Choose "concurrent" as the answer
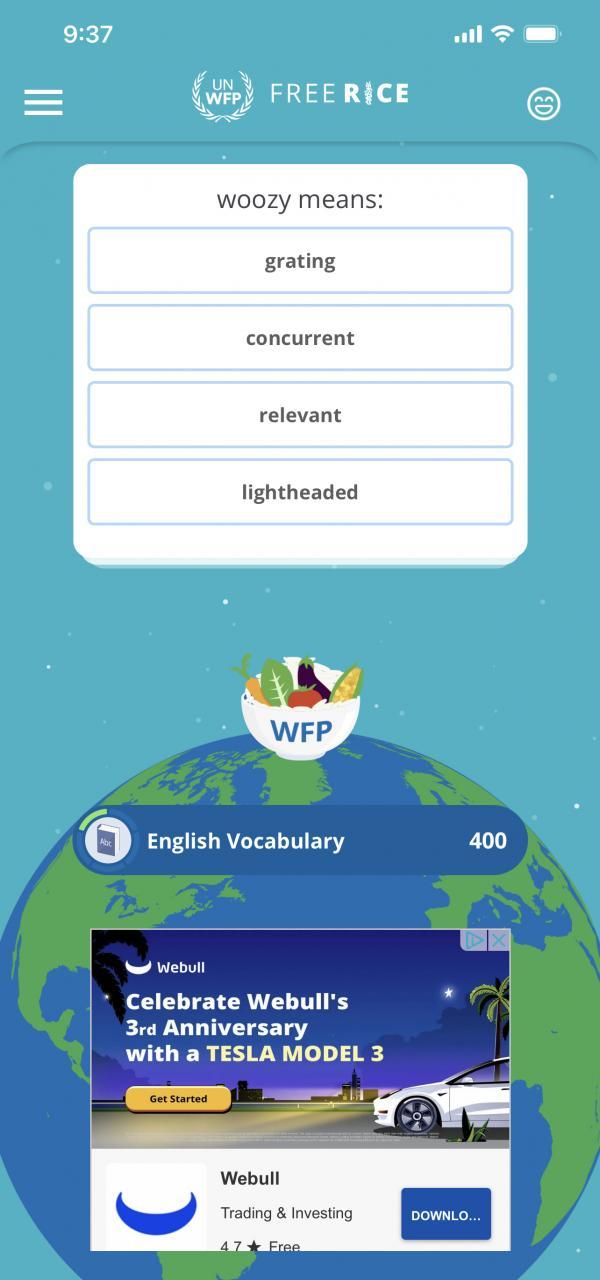The height and width of the screenshot is (1280, 600). tap(300, 338)
